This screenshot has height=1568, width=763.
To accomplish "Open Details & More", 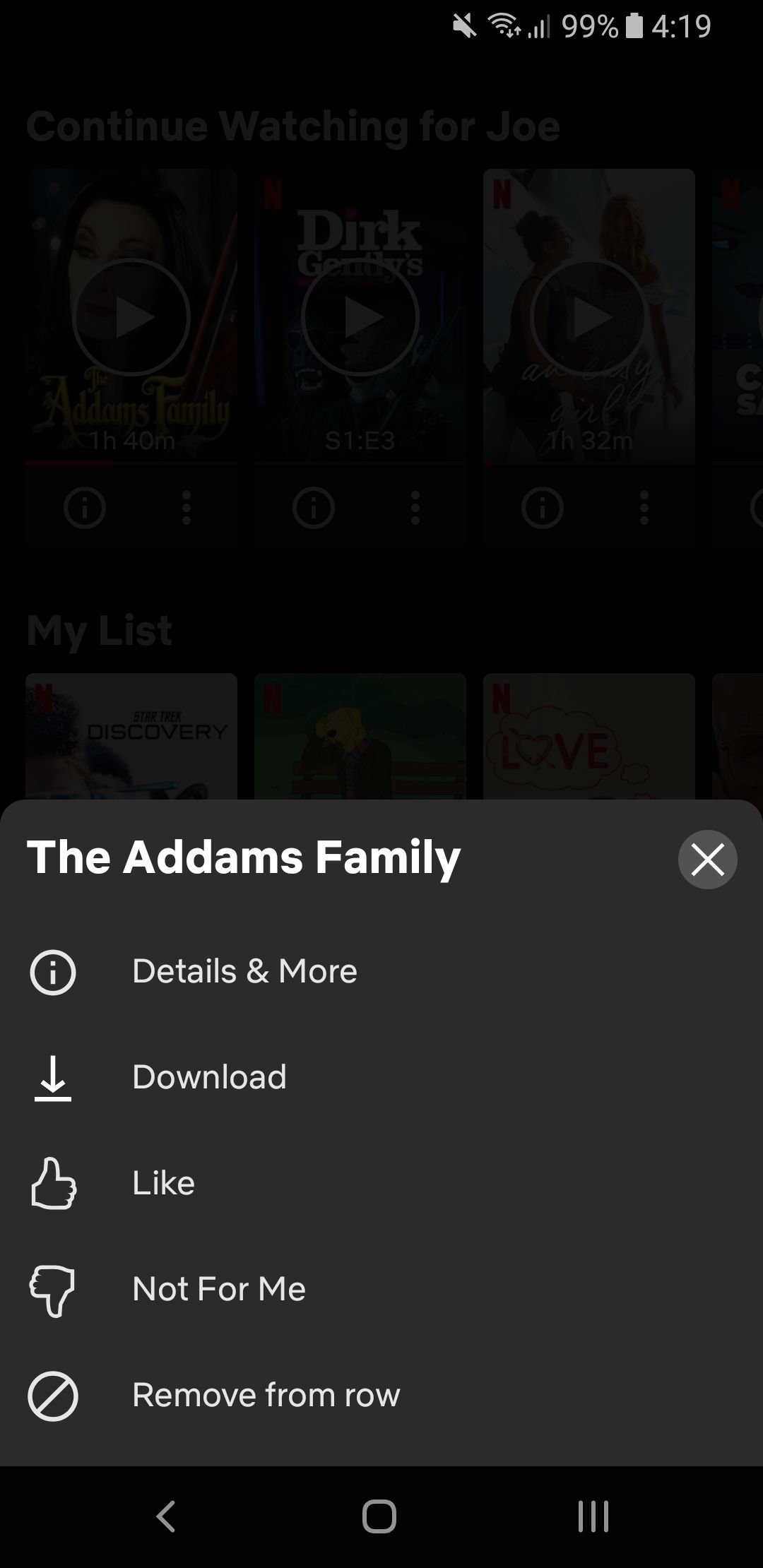I will point(244,971).
